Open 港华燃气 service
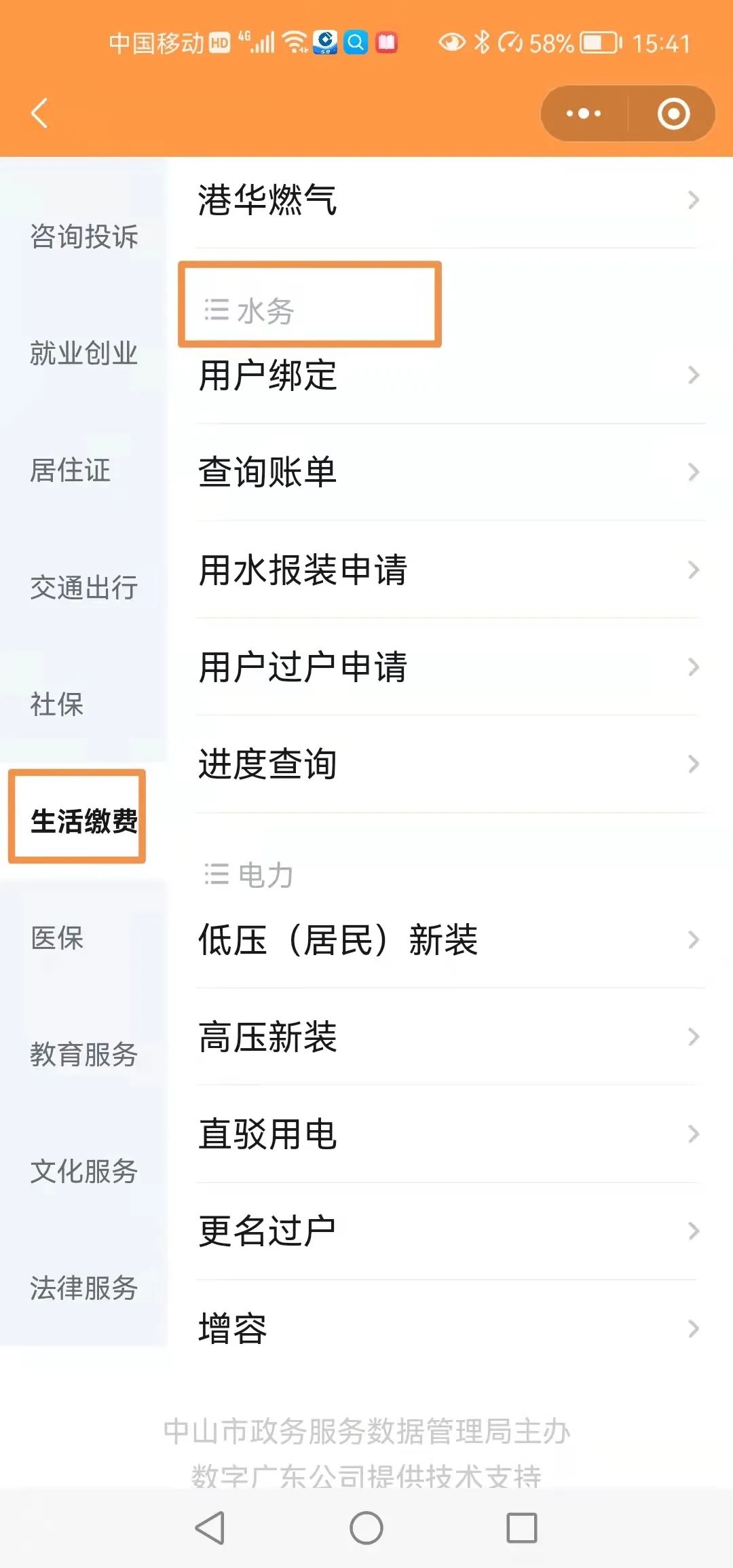This screenshot has width=733, height=1568. (448, 200)
